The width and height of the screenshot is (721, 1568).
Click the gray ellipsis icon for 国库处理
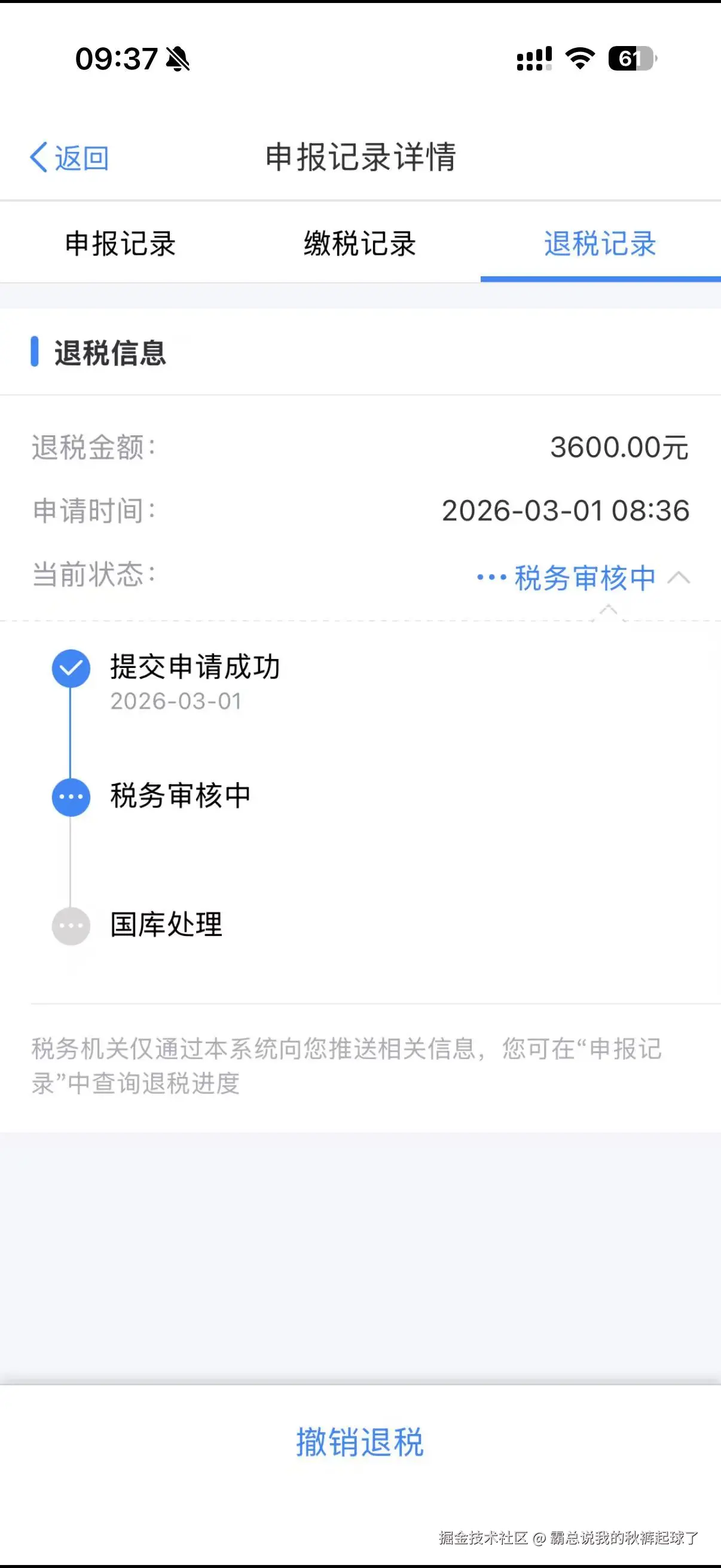[71, 926]
